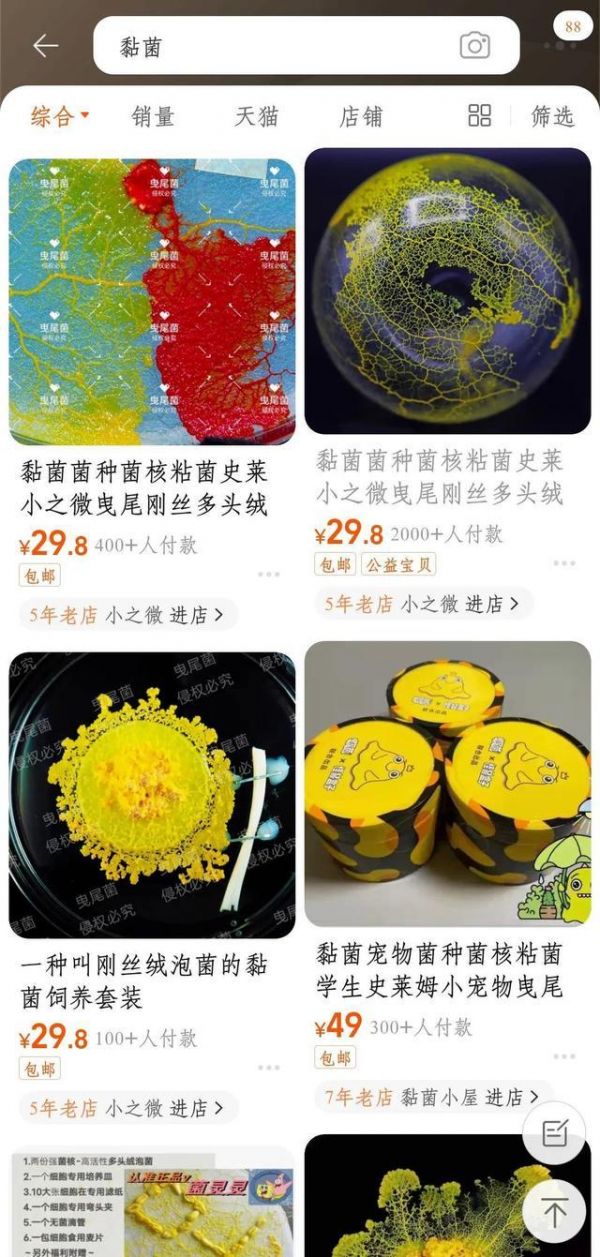The height and width of the screenshot is (1257, 600).
Task: Open the 筛选 filter panel
Action: point(552,116)
